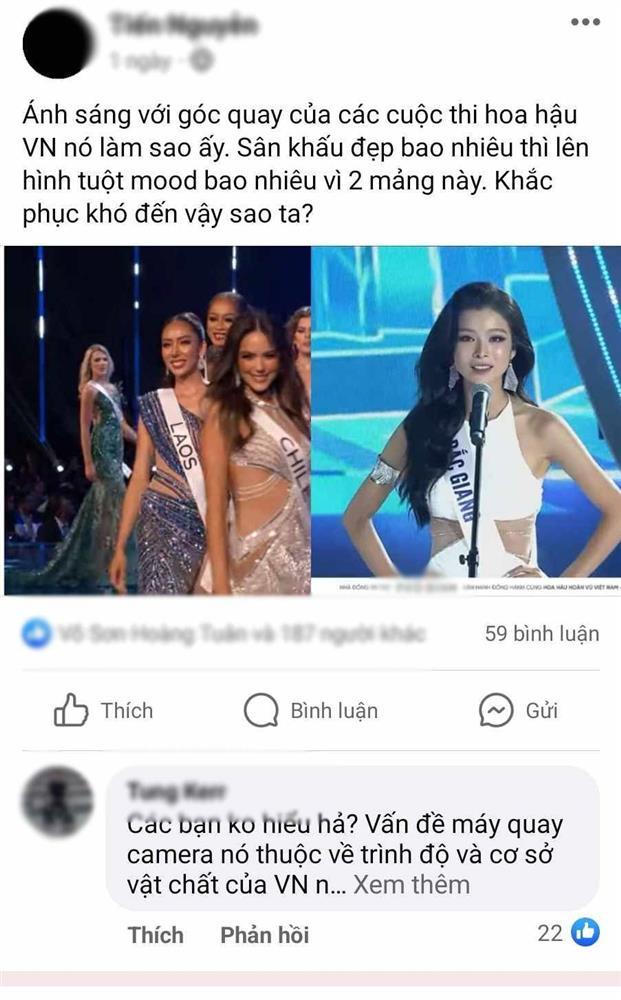Open the post author's profile picture
The width and height of the screenshot is (621, 1000).
point(62,40)
